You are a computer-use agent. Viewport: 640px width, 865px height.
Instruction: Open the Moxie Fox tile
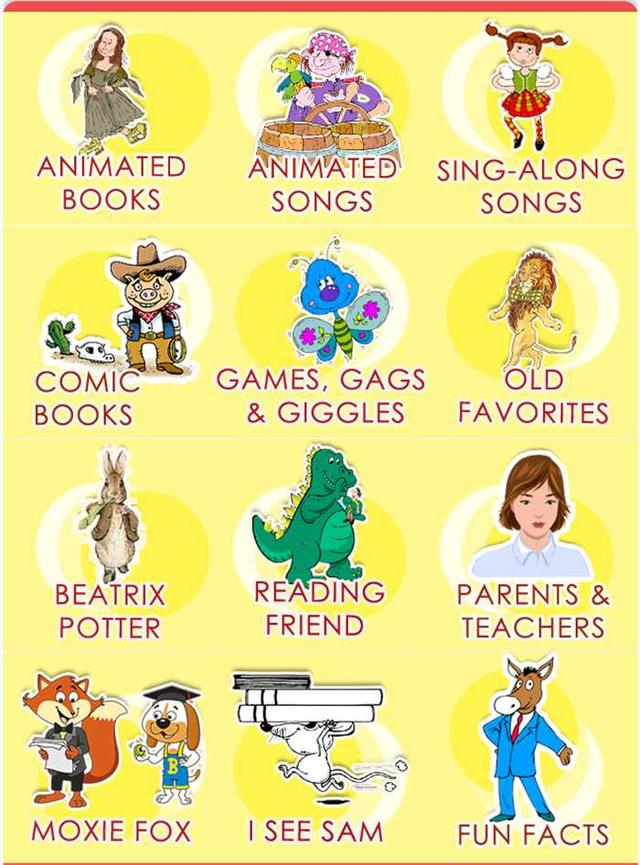(110, 758)
